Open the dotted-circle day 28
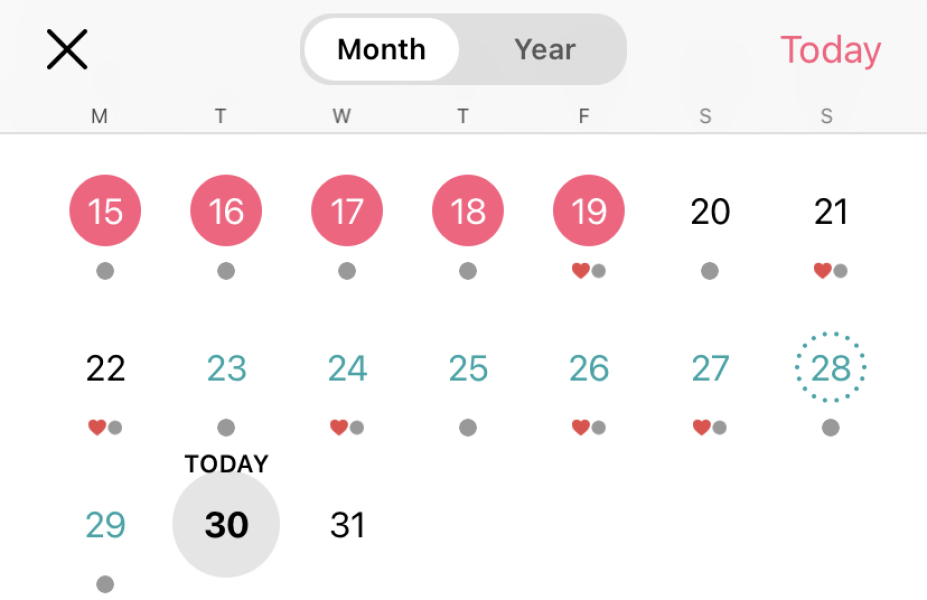 pos(831,369)
